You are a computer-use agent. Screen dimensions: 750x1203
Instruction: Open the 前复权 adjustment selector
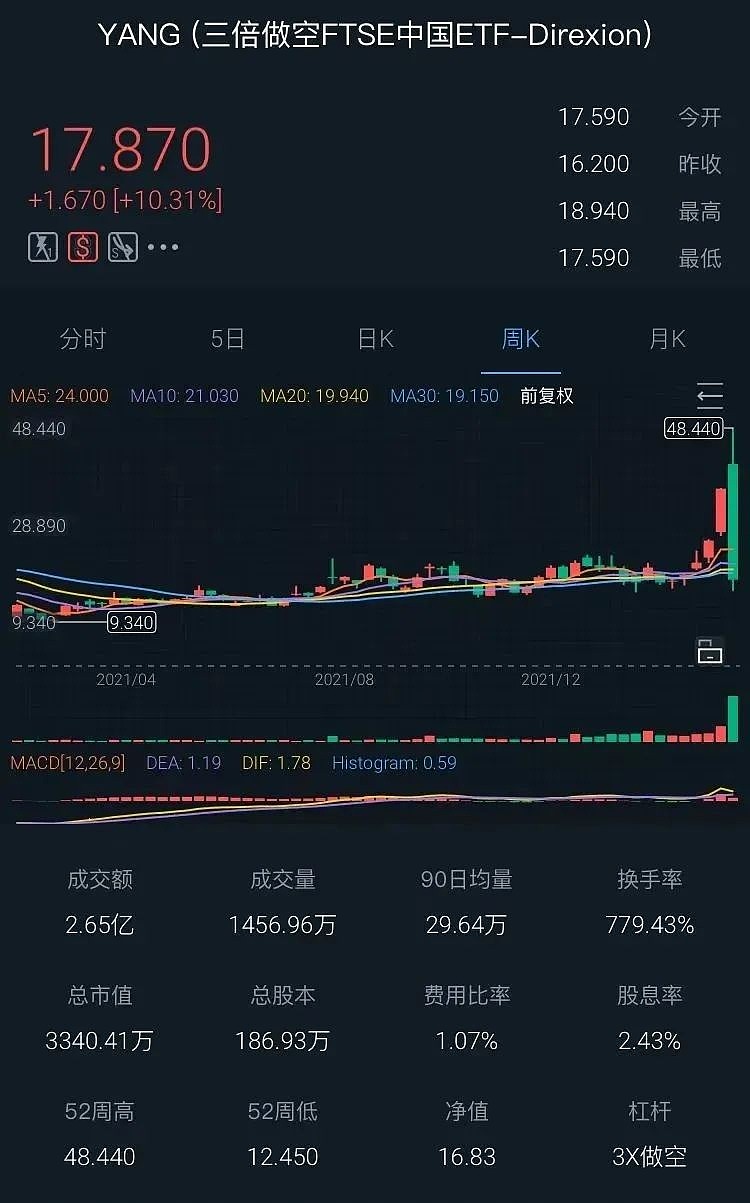(547, 396)
